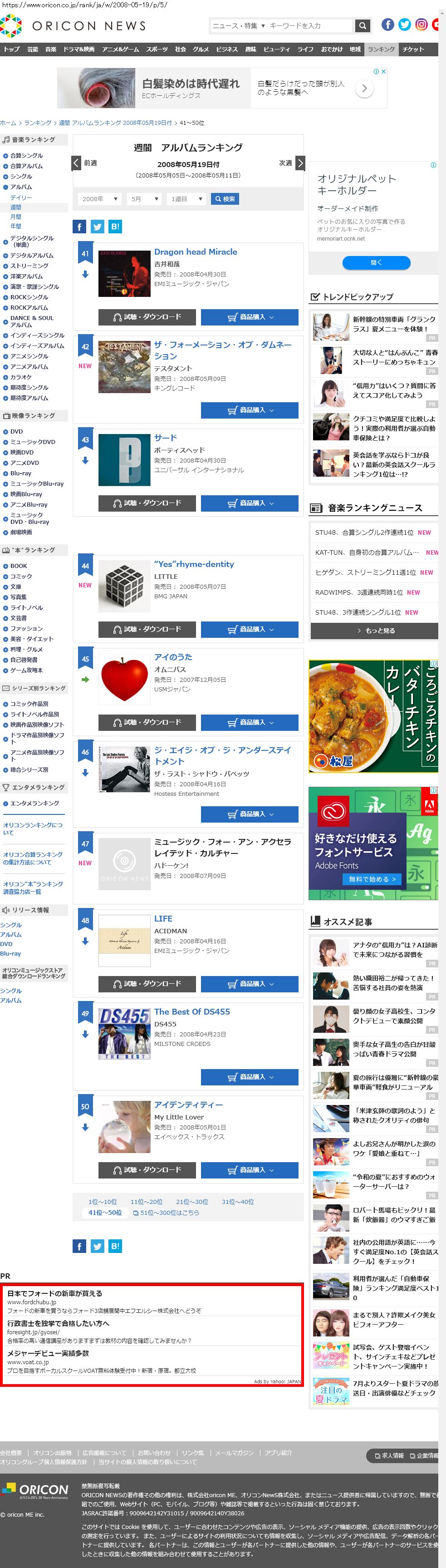Open the 2008年 year dropdown

[100, 199]
